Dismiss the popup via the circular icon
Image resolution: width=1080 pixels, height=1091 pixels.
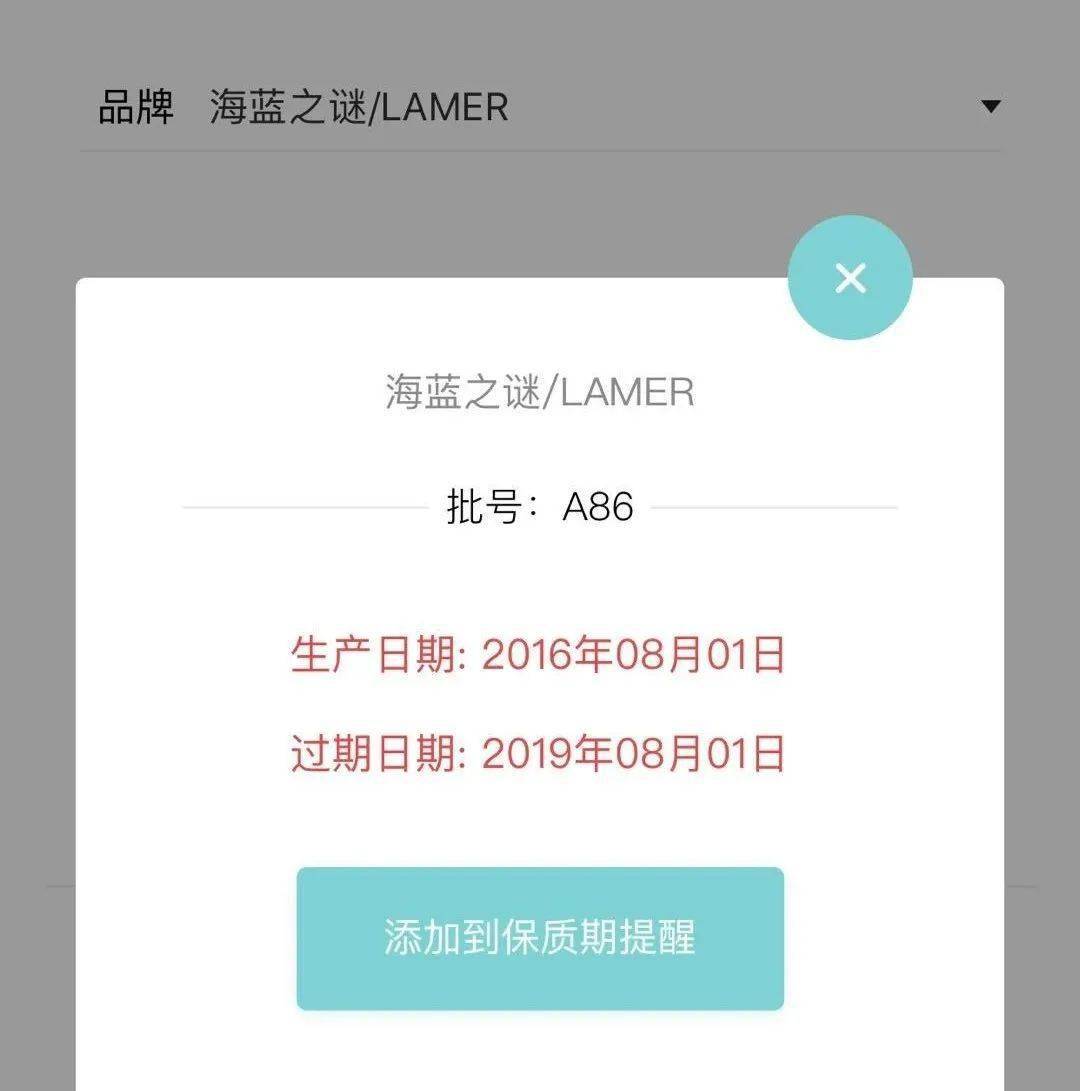[849, 277]
